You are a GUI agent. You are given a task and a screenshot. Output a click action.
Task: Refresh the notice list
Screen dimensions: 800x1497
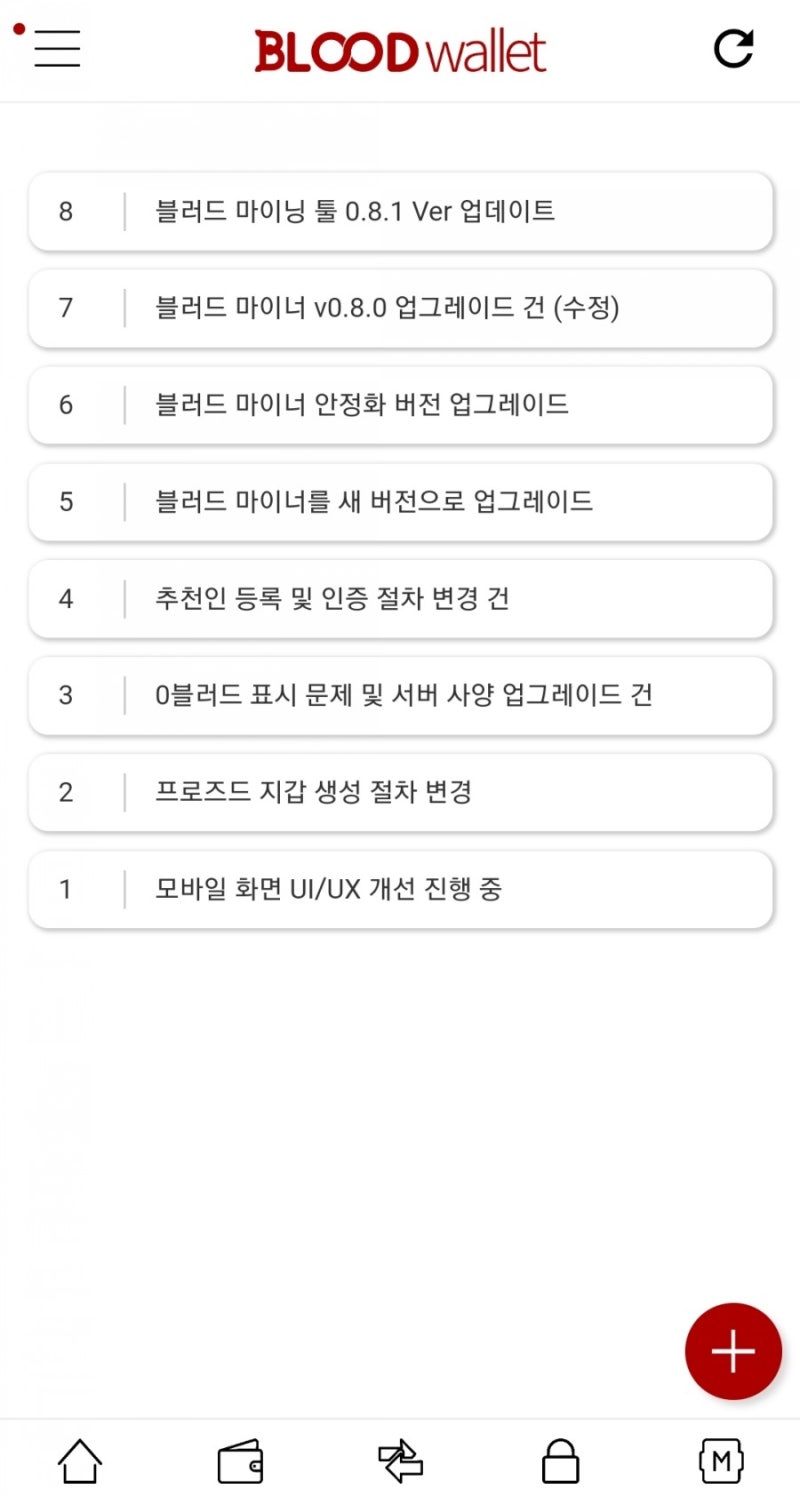(735, 47)
